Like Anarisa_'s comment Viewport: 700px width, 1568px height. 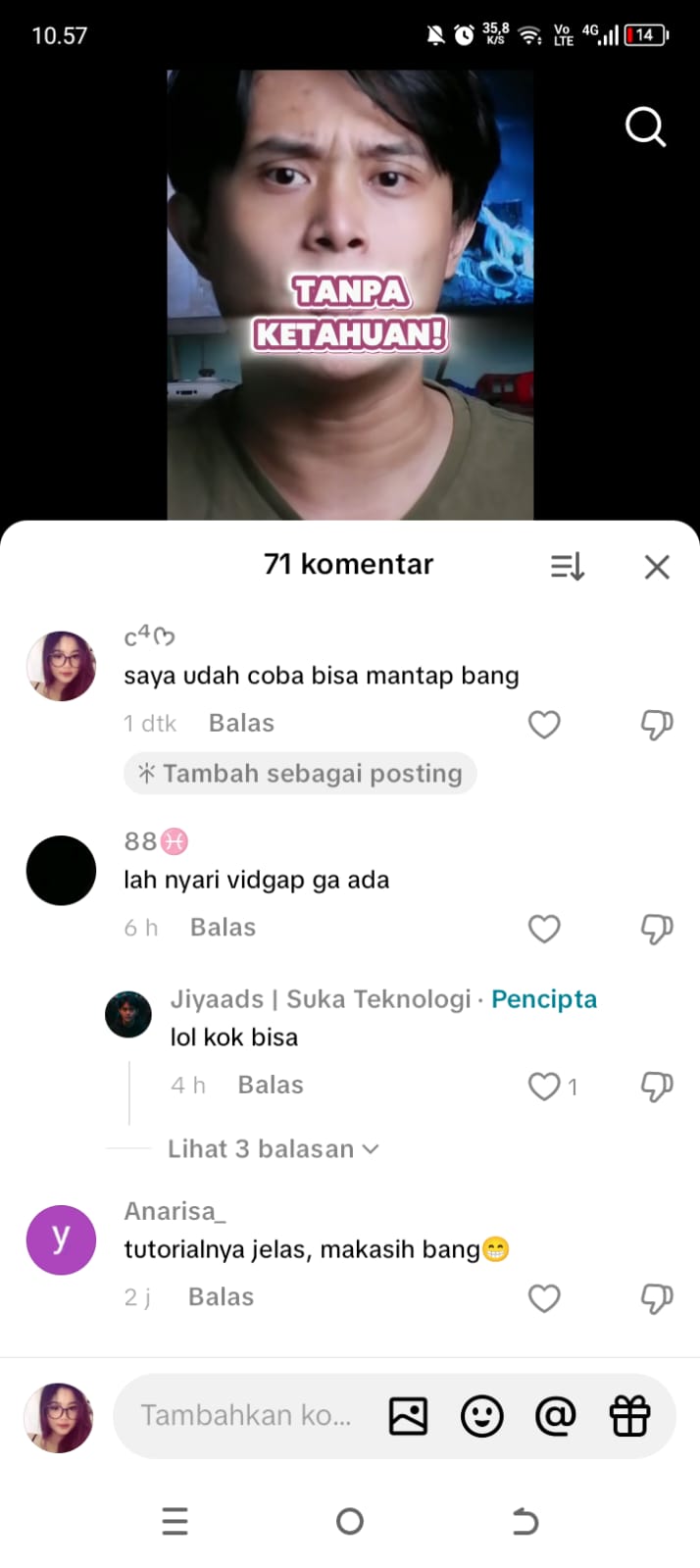click(544, 1298)
